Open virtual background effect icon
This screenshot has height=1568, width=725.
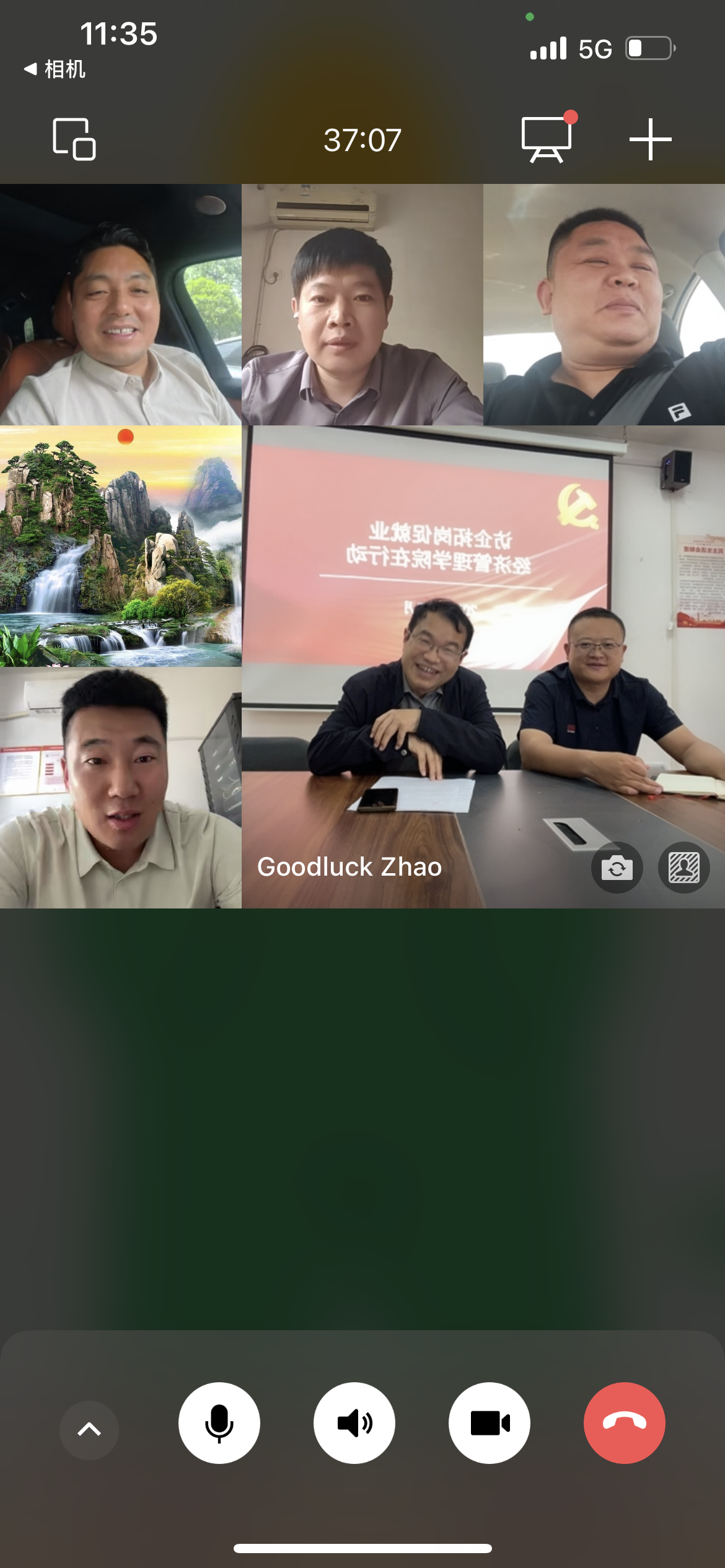[683, 868]
